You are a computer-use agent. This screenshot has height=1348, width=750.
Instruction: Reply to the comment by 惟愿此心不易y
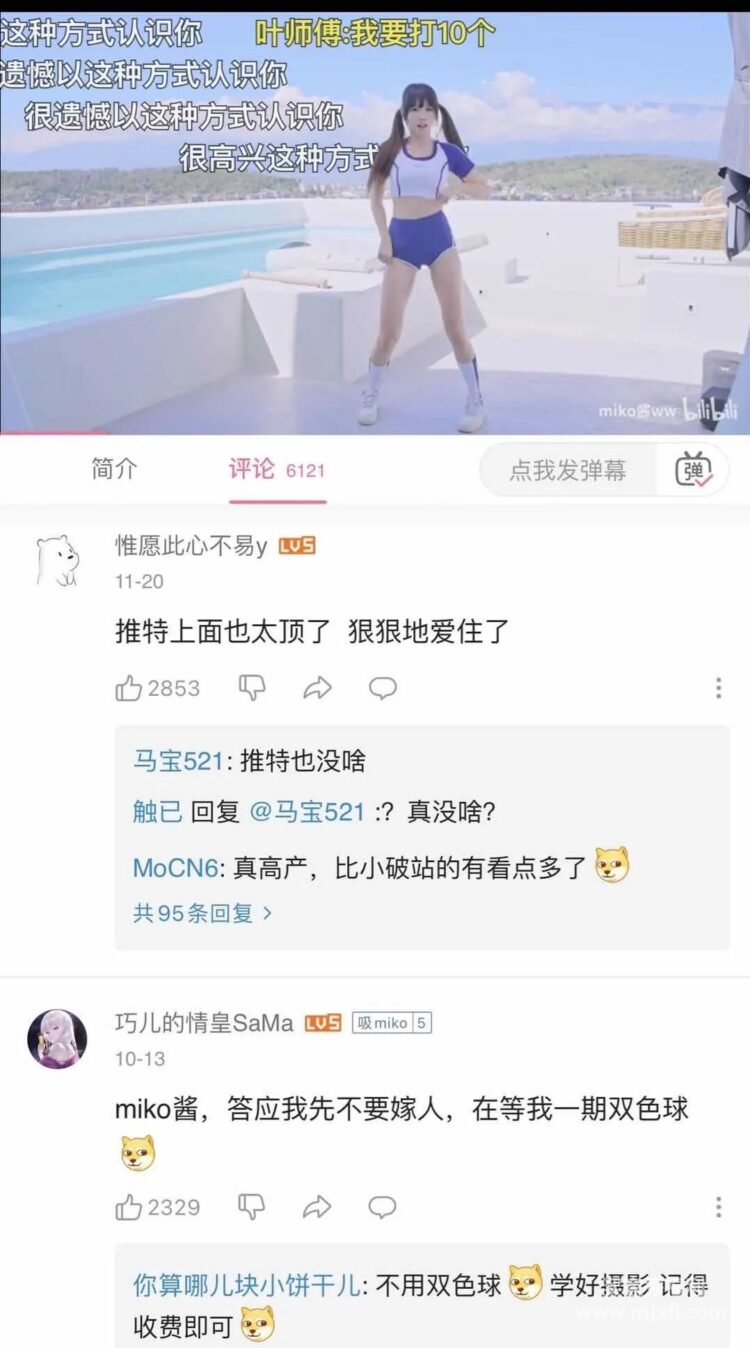pos(383,688)
